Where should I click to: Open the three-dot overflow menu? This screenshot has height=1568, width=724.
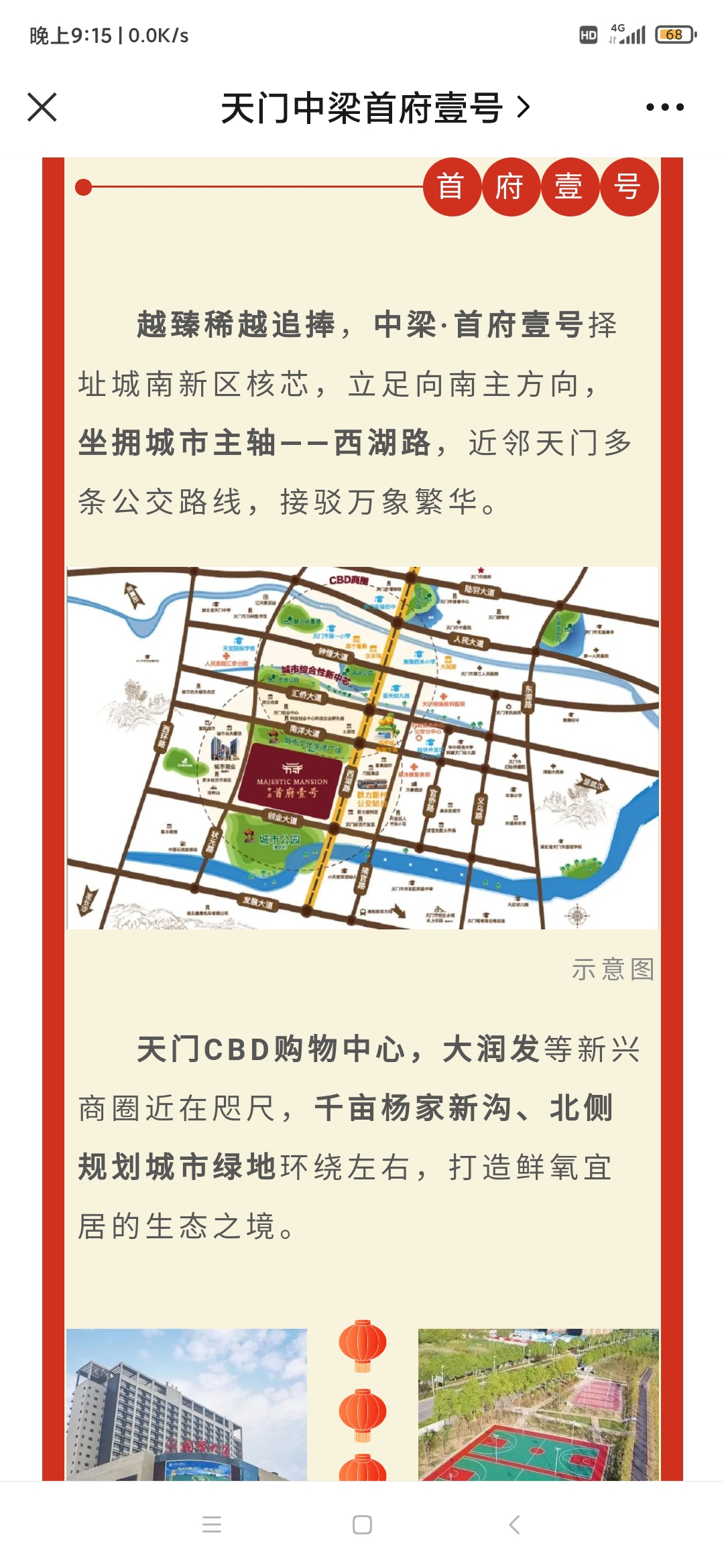point(664,107)
